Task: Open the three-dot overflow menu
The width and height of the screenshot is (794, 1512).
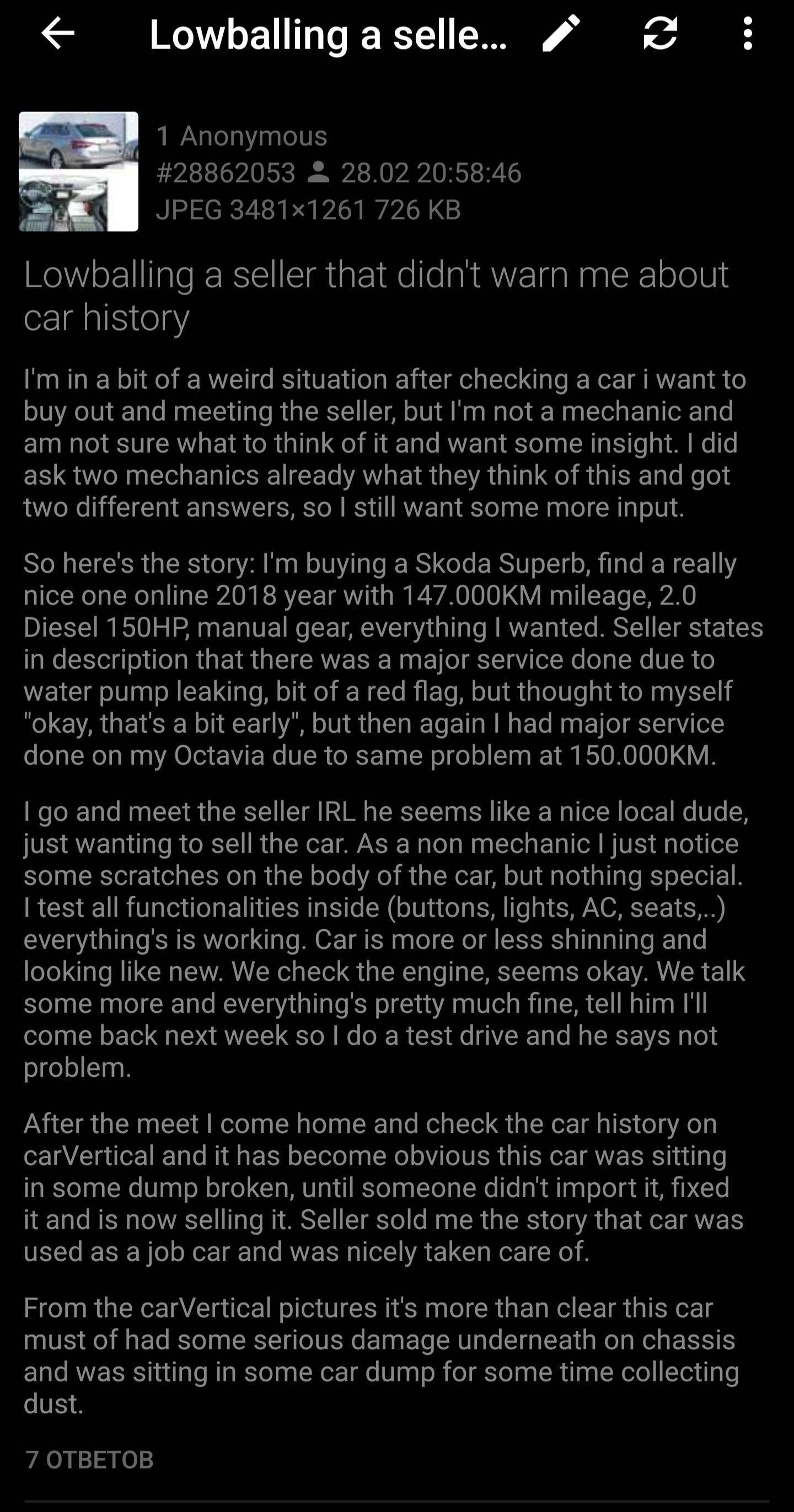Action: [x=747, y=34]
